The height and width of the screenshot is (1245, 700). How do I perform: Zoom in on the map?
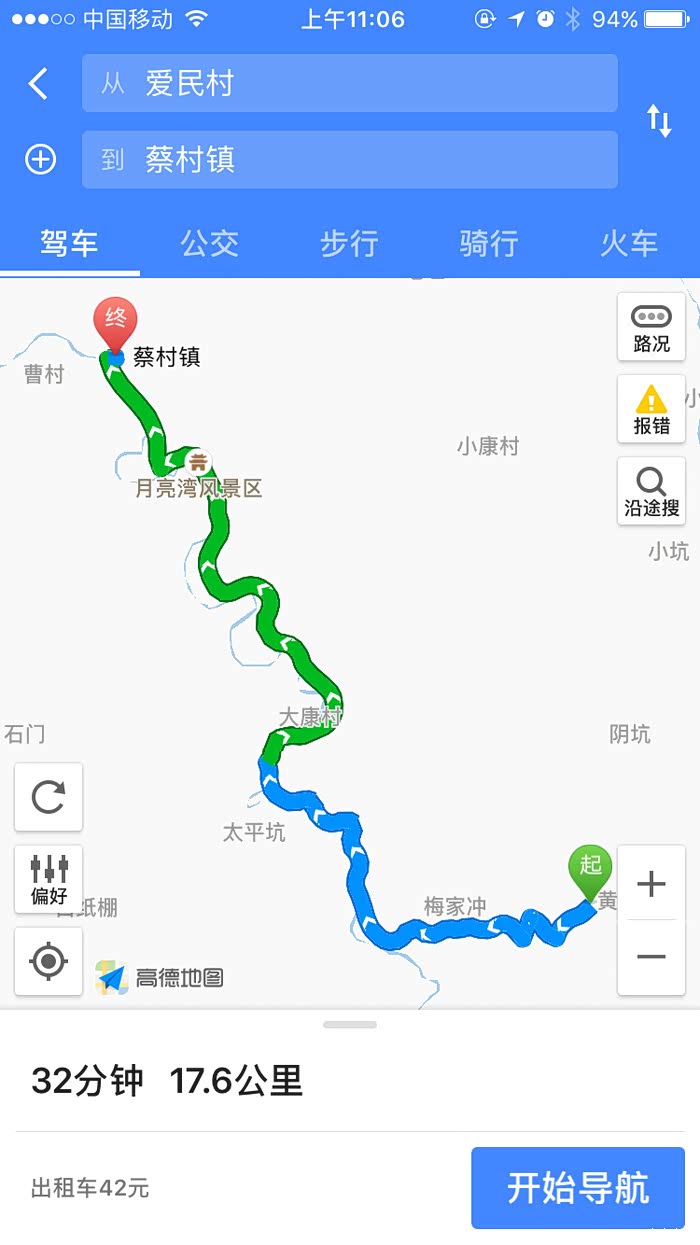(651, 884)
